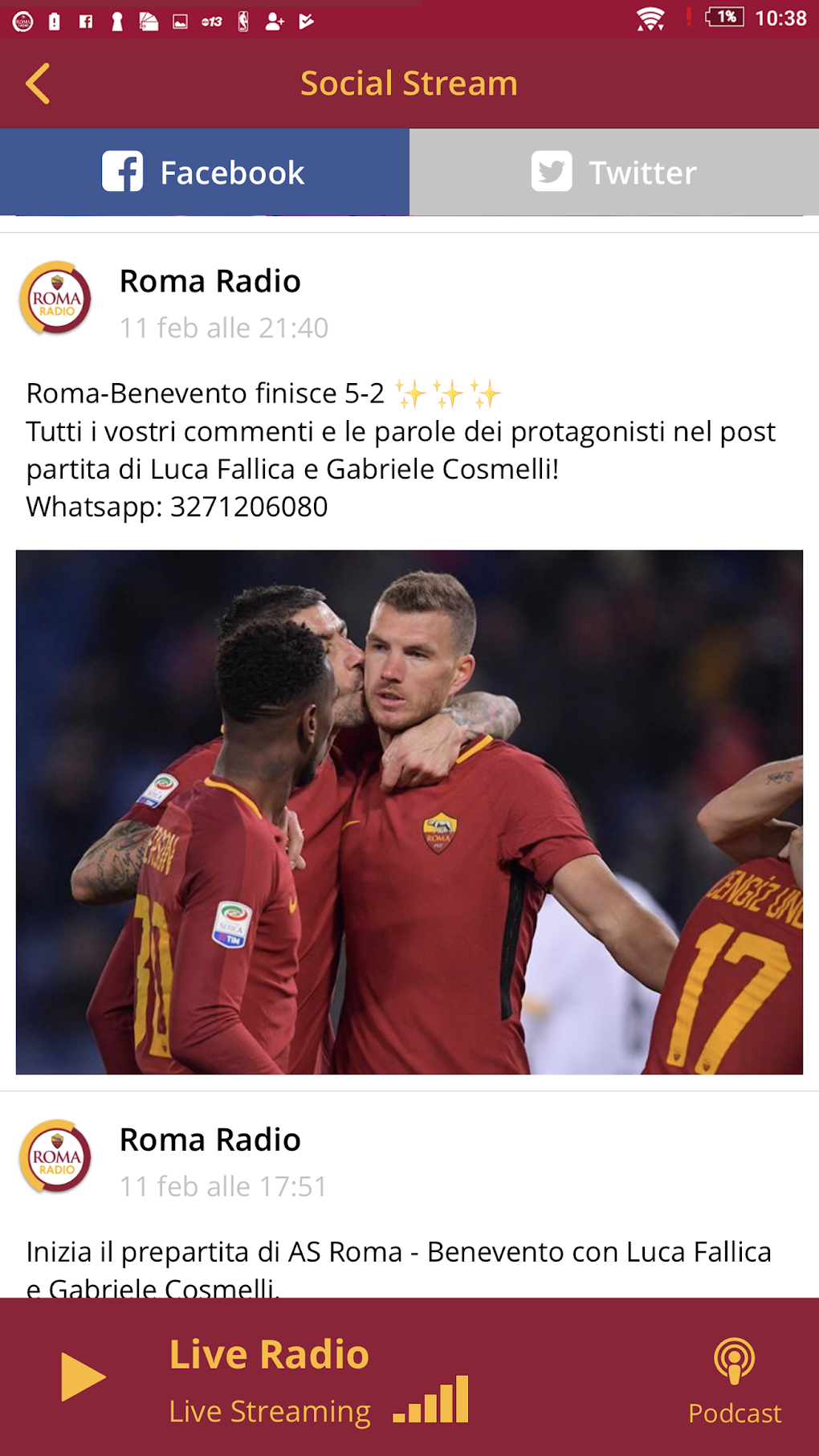The width and height of the screenshot is (819, 1456).
Task: Click the Twitter bird icon
Action: [551, 171]
